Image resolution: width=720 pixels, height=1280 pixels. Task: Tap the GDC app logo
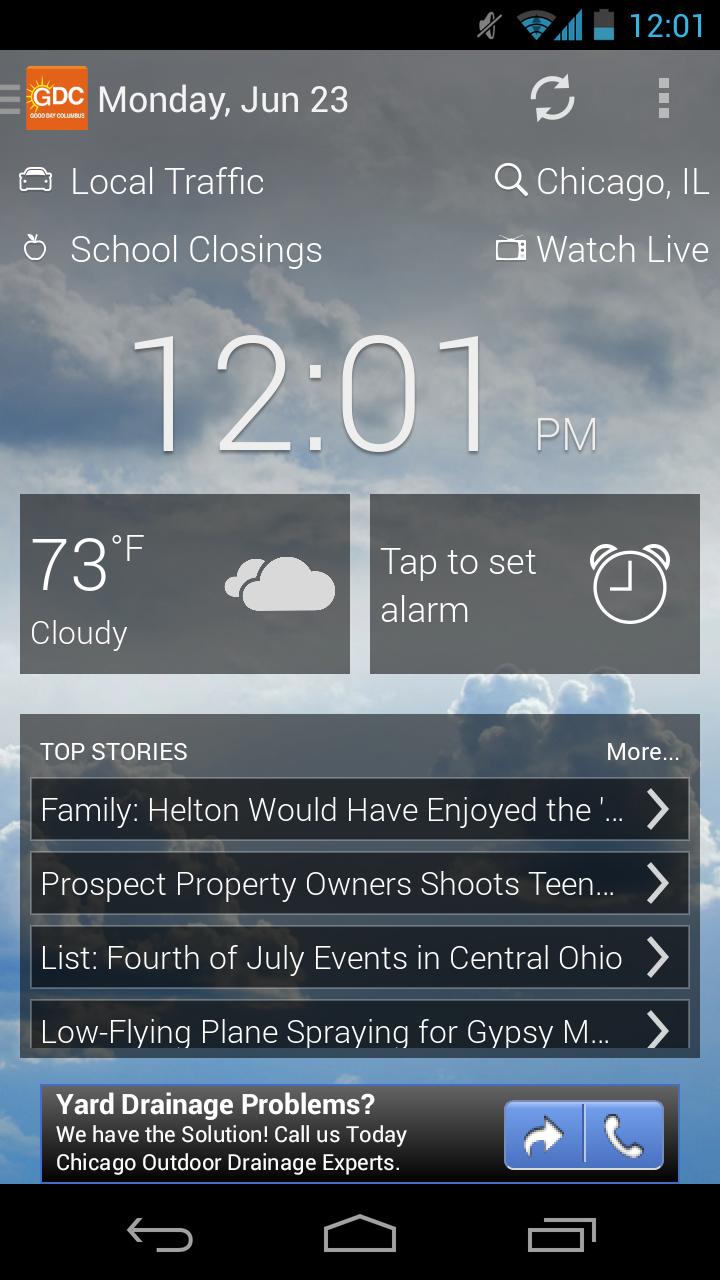click(x=57, y=97)
